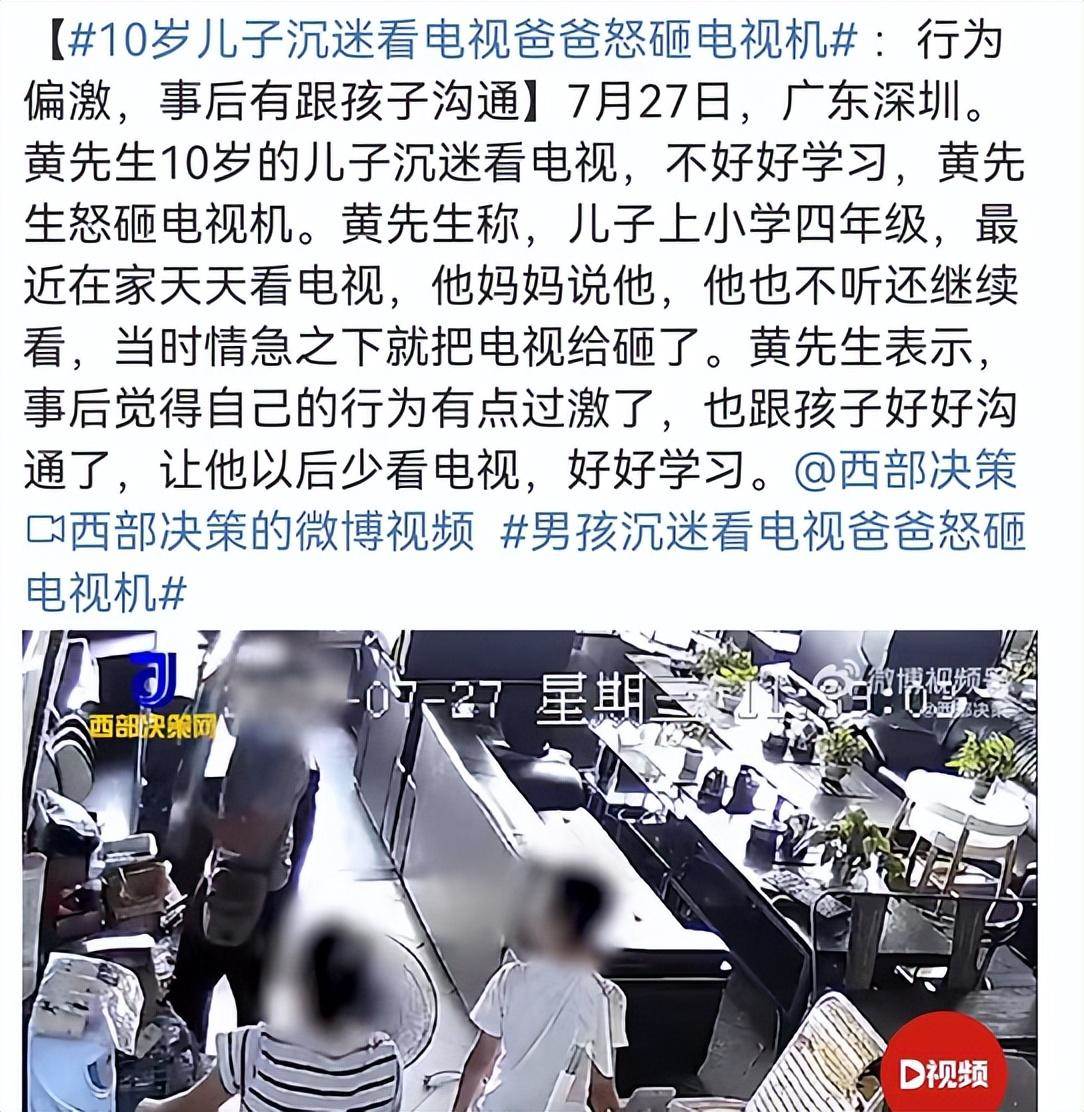Play the surveillance video in the post
The height and width of the screenshot is (1112, 1084).
530,870
